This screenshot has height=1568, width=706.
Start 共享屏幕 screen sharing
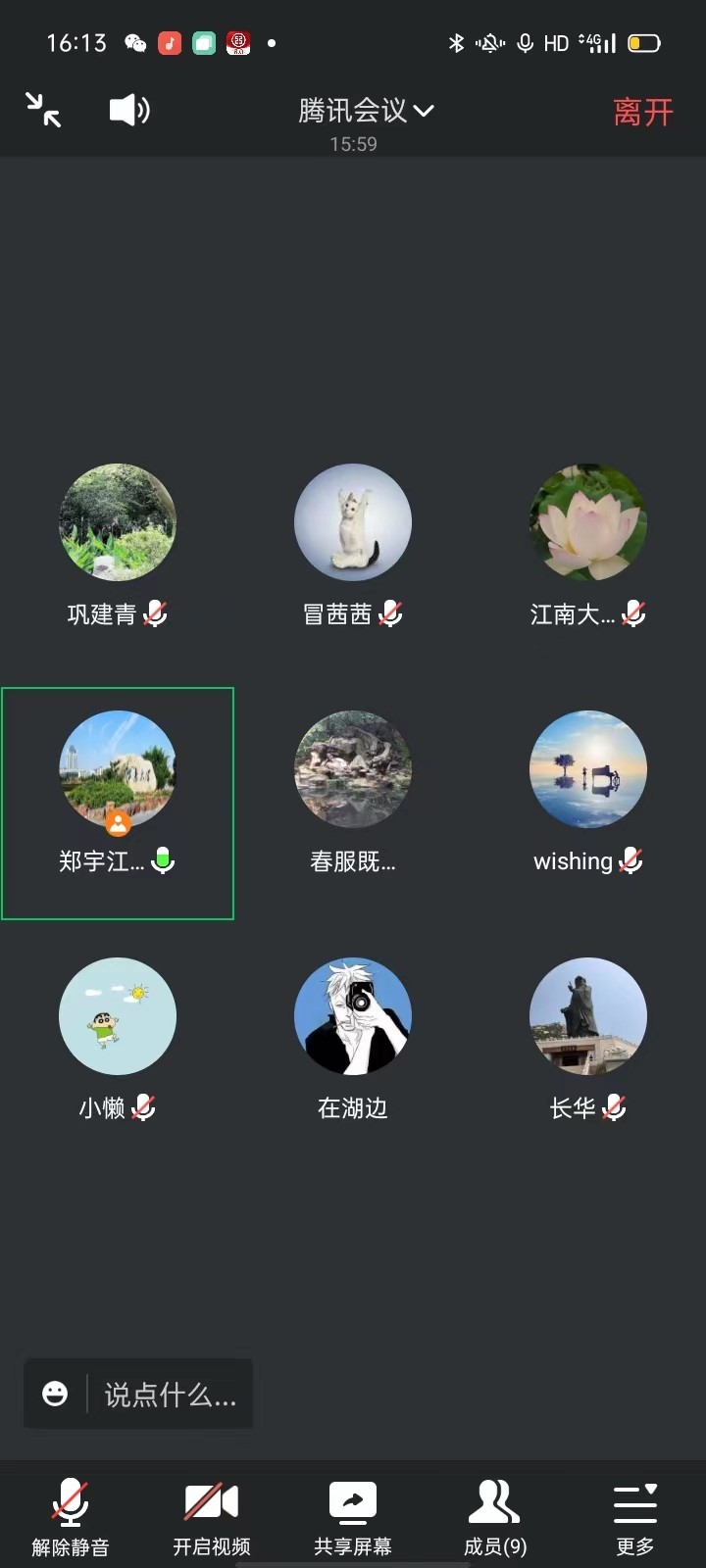pyautogui.click(x=353, y=1515)
